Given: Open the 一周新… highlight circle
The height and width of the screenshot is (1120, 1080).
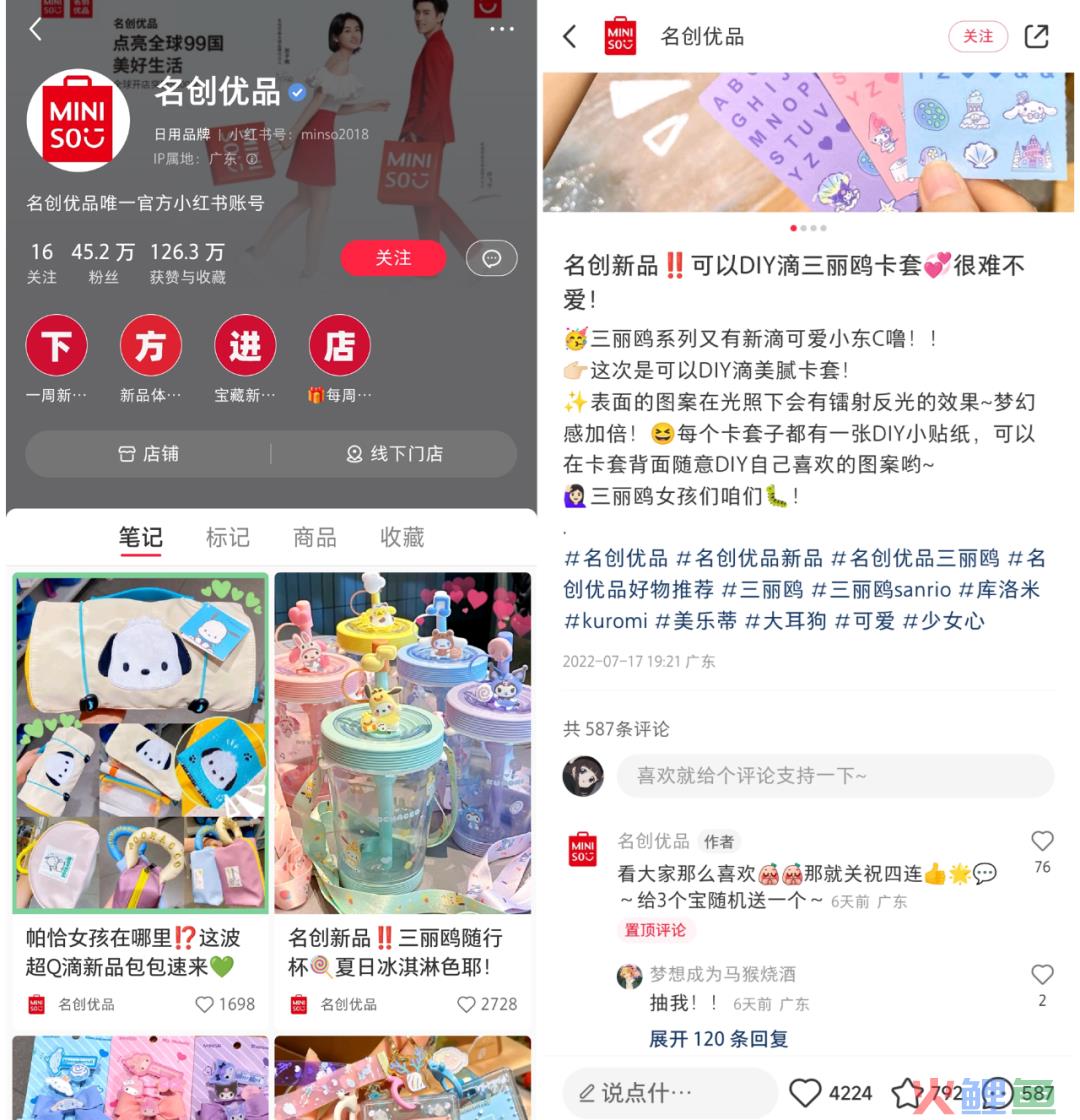Looking at the screenshot, I should point(56,346).
